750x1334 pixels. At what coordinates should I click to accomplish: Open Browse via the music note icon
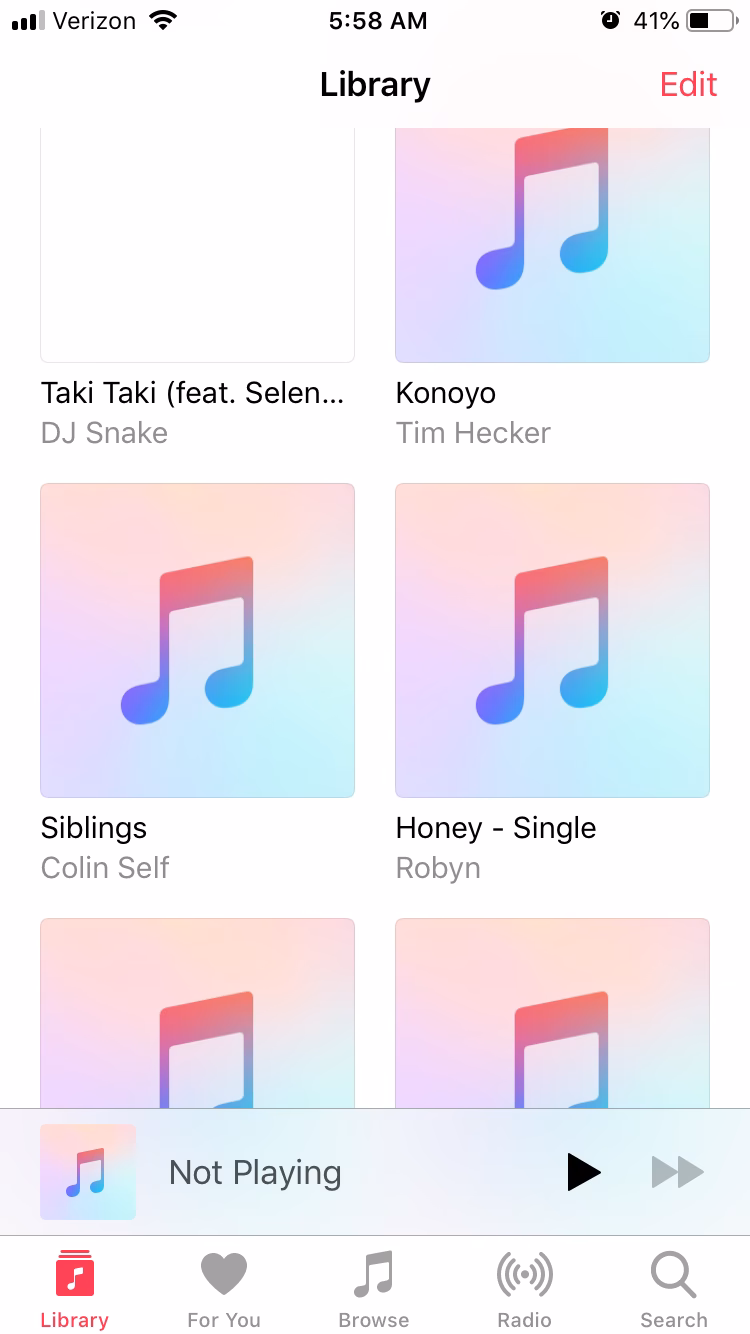pos(373,1272)
